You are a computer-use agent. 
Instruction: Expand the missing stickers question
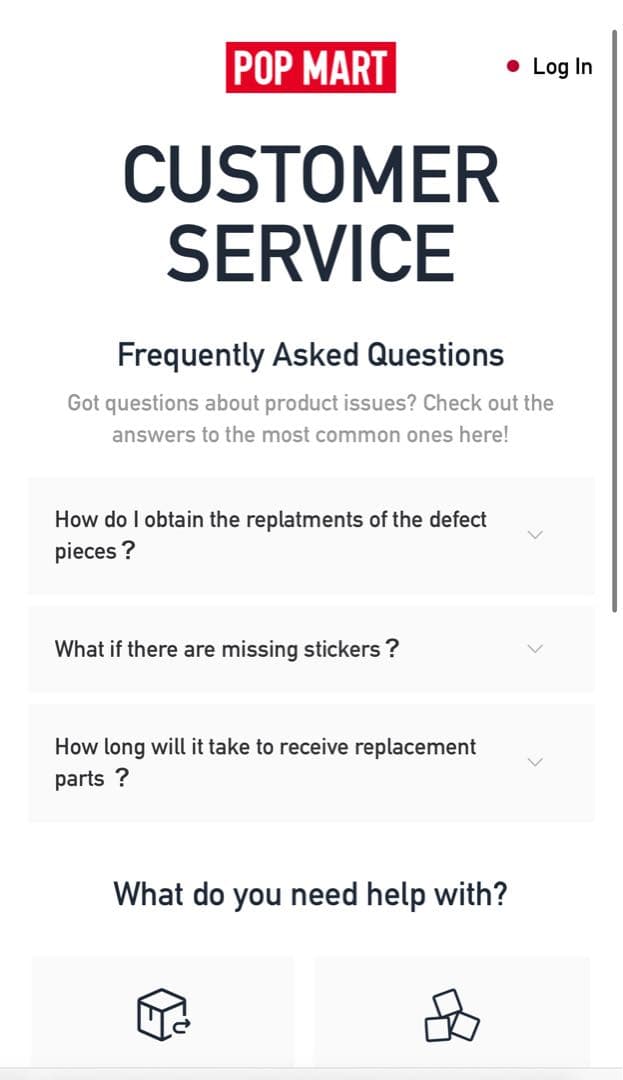pos(311,649)
